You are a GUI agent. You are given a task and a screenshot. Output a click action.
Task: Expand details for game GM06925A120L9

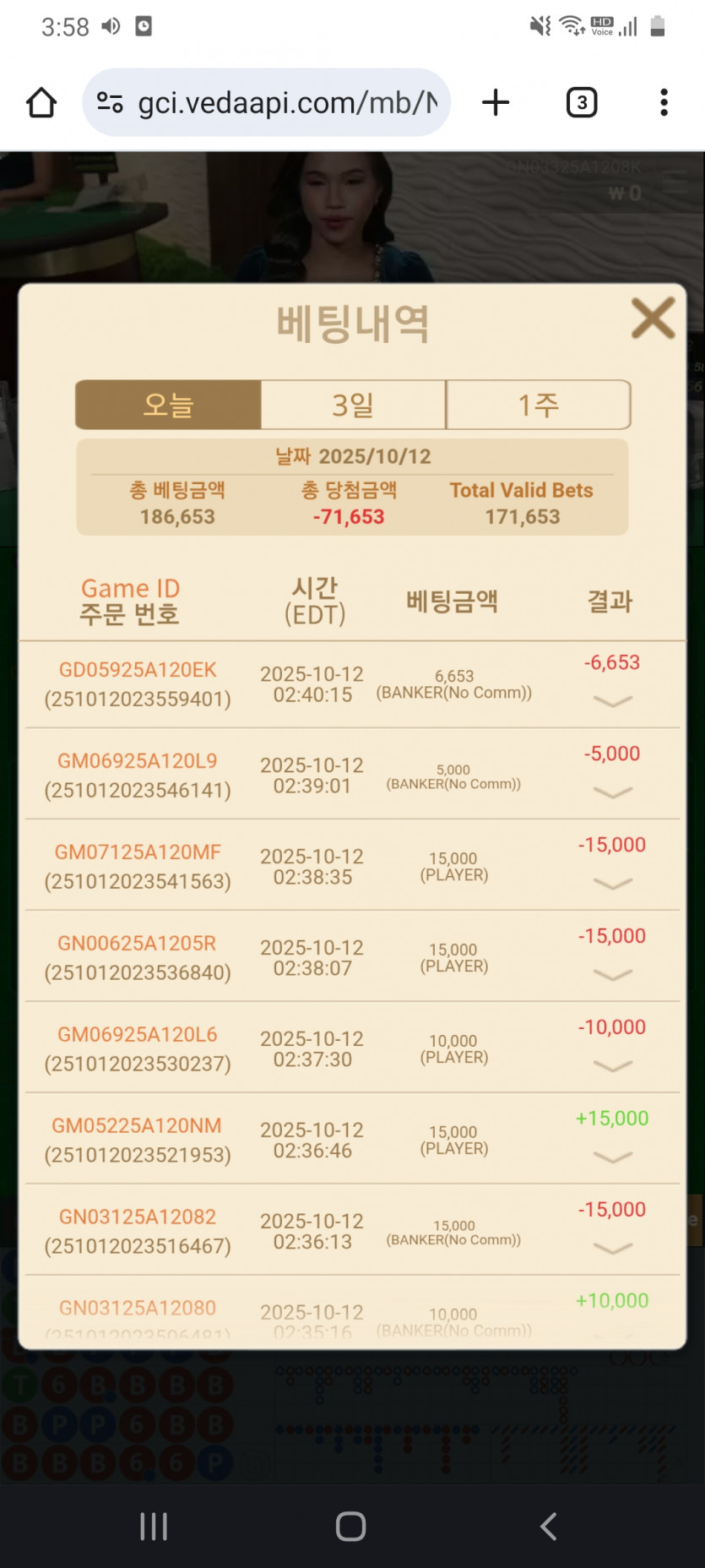tap(613, 792)
